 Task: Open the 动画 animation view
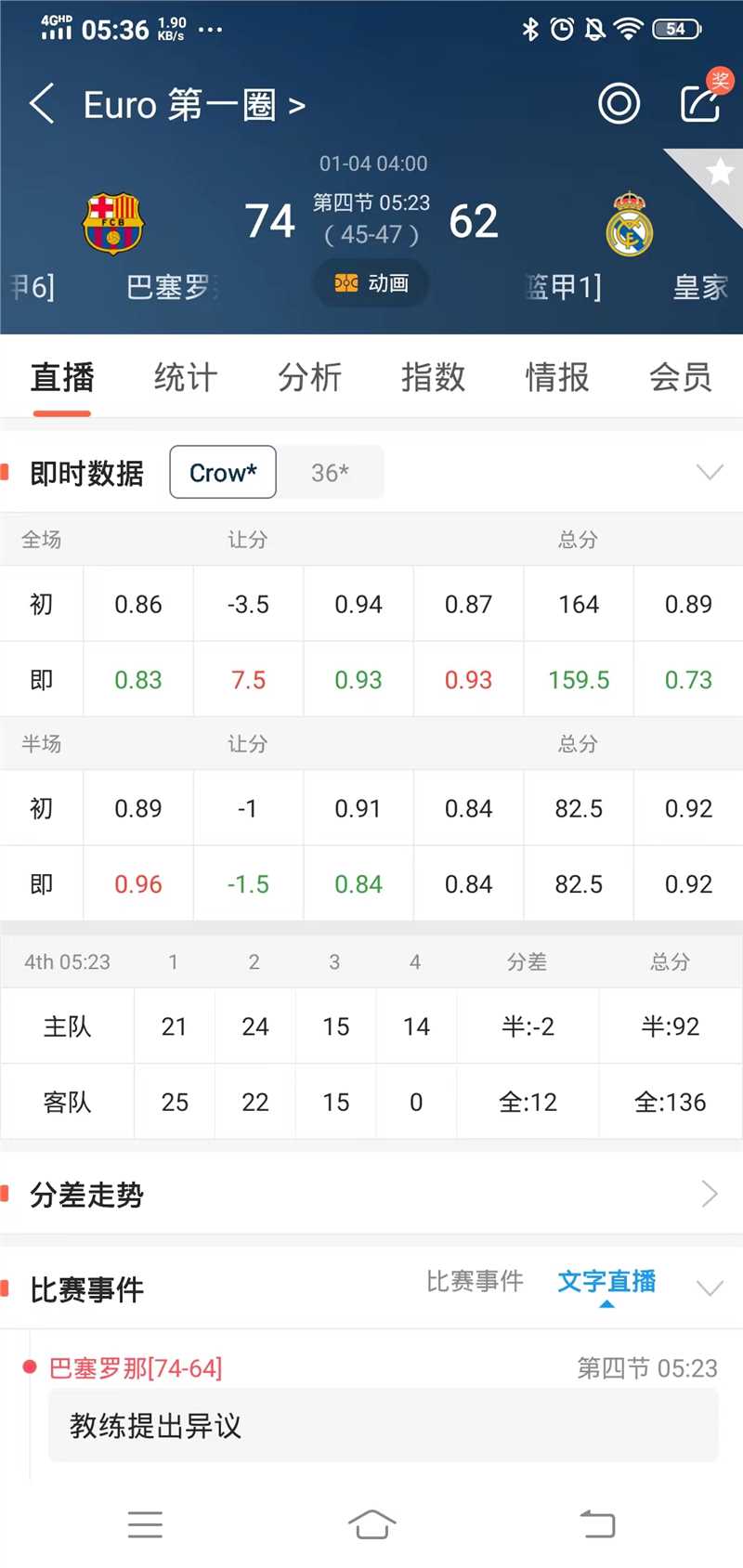371,283
